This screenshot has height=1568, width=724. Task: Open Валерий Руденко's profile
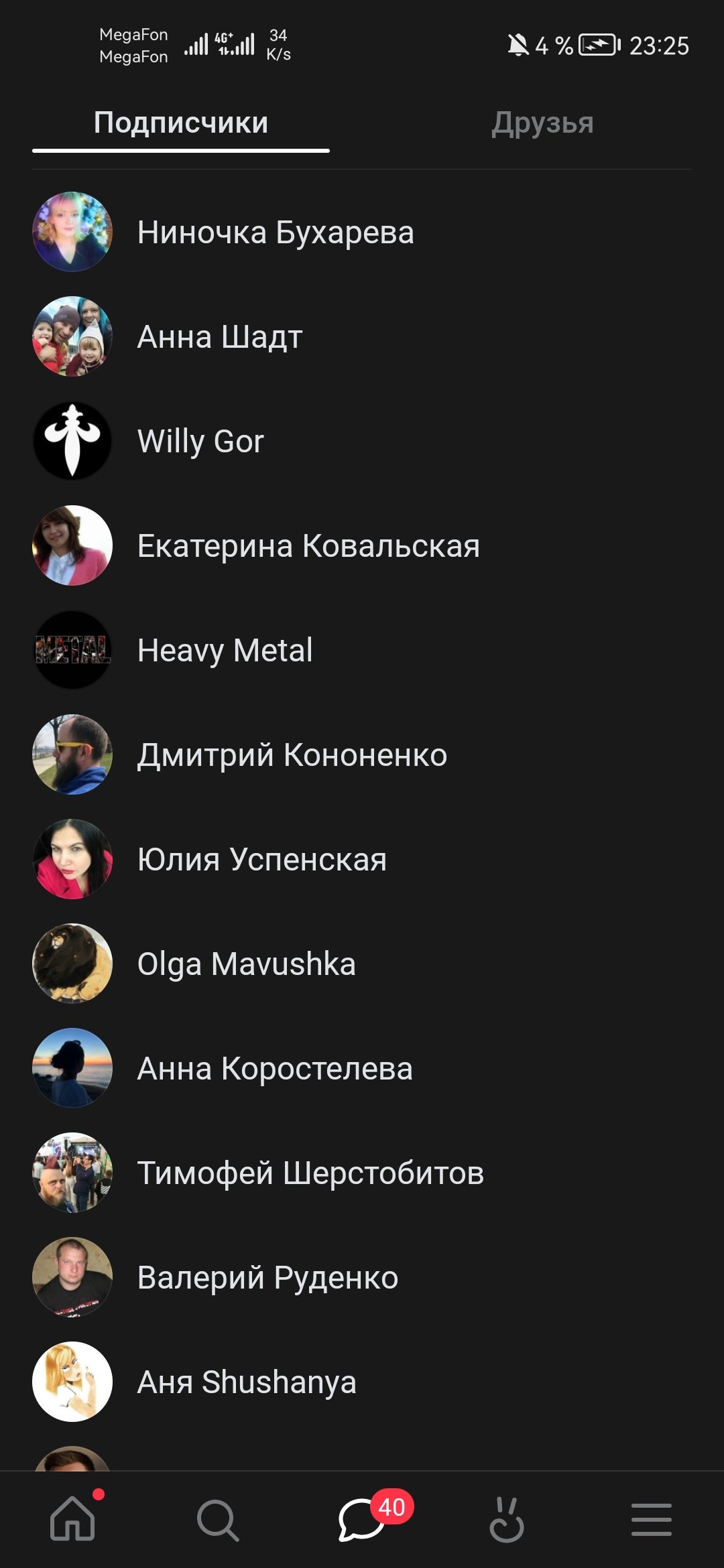(x=267, y=1278)
